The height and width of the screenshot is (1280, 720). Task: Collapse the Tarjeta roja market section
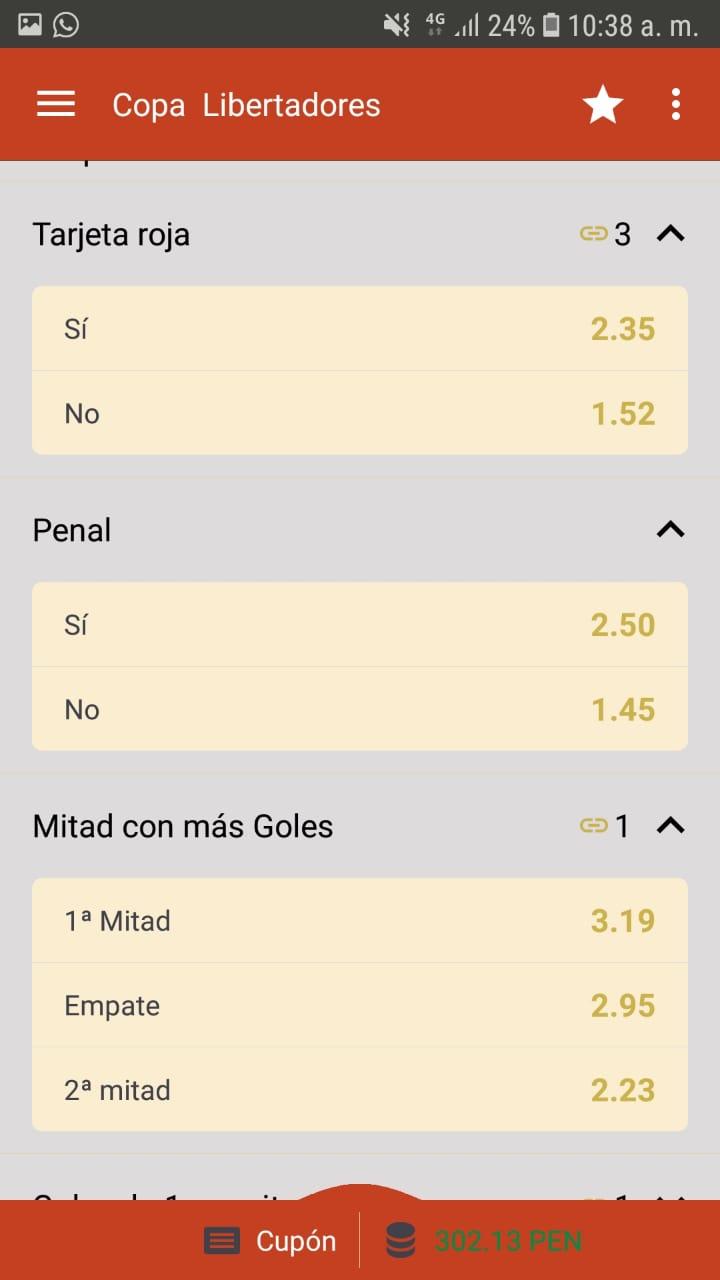tap(670, 233)
